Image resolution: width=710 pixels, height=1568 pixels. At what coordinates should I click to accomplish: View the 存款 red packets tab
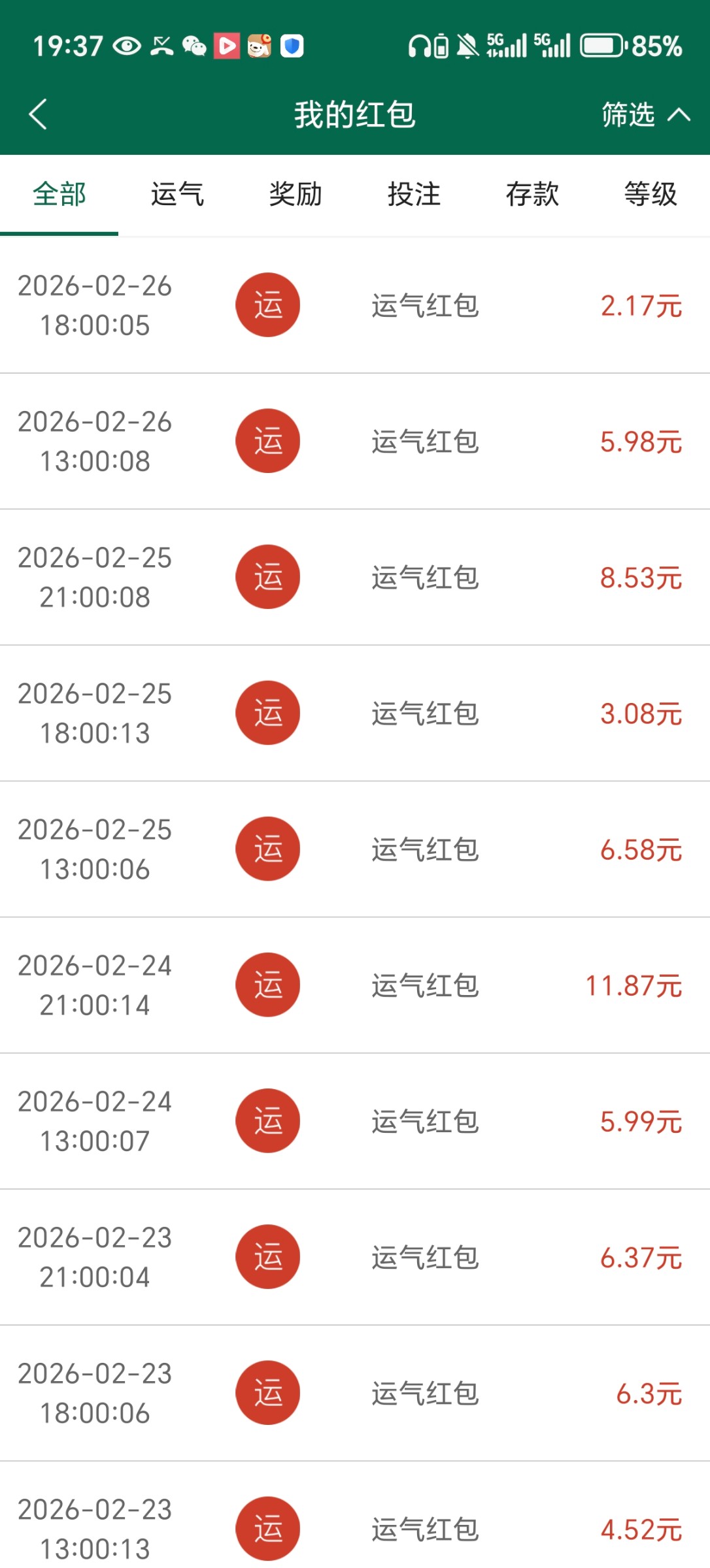(x=532, y=194)
